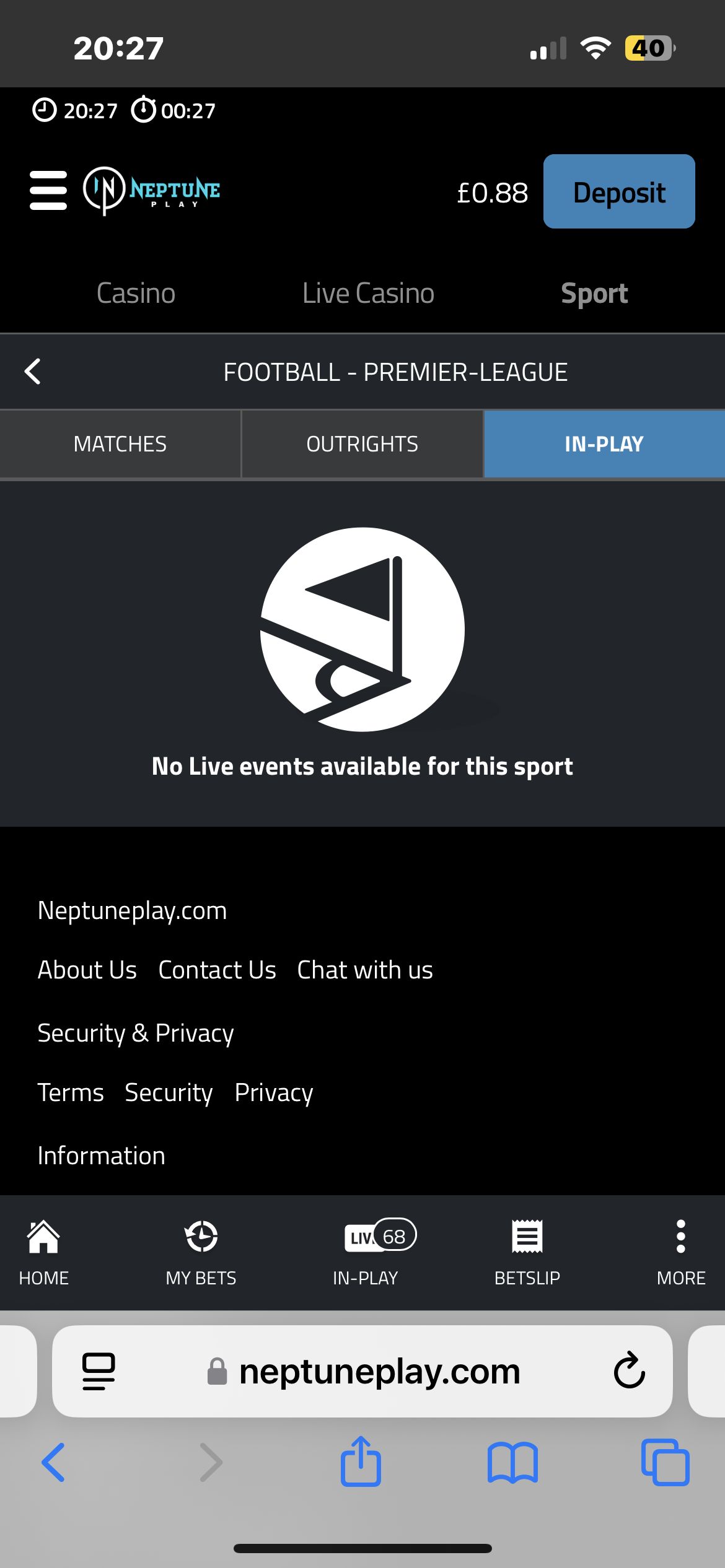
Task: Reload neptuneplay.com in Safari
Action: [x=629, y=1371]
